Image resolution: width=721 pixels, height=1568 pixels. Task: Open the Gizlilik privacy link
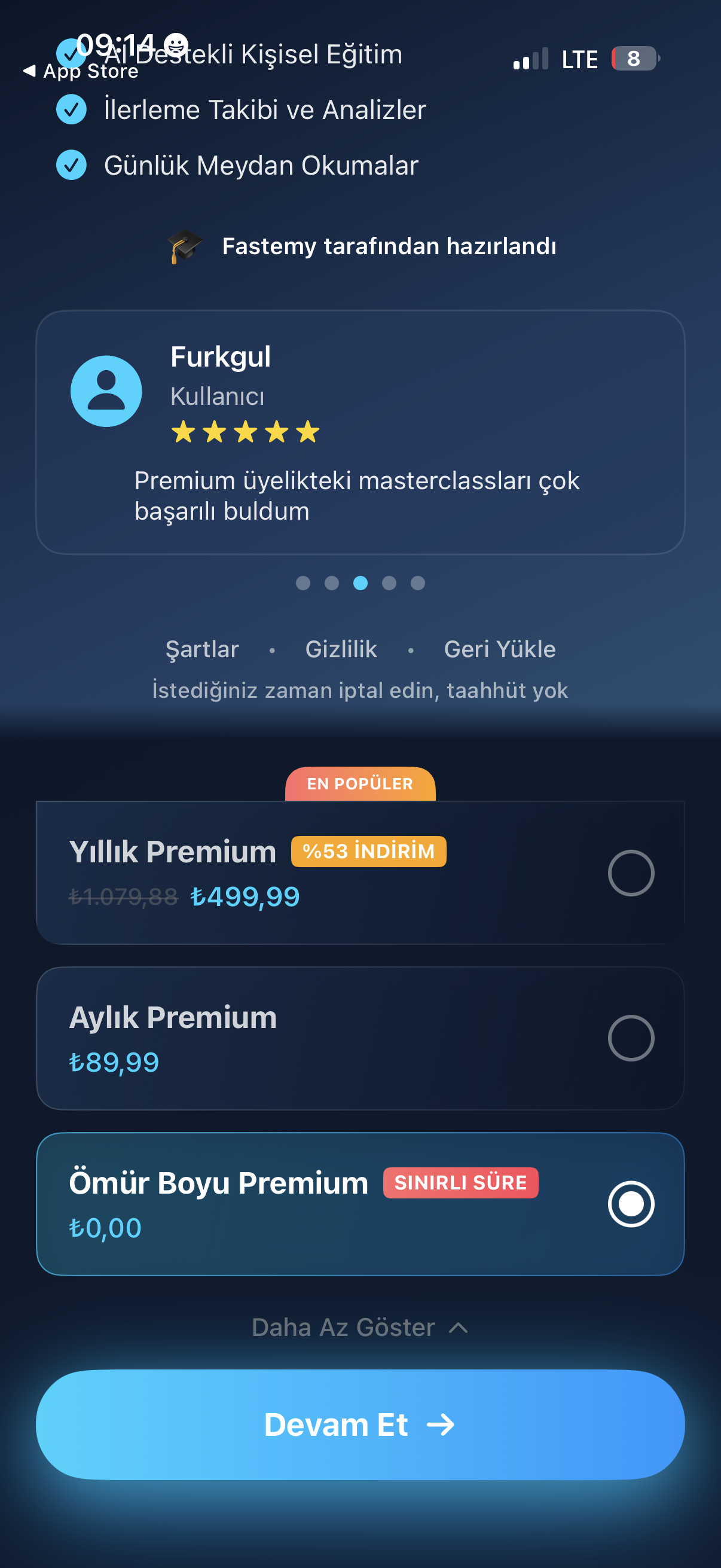pyautogui.click(x=341, y=649)
